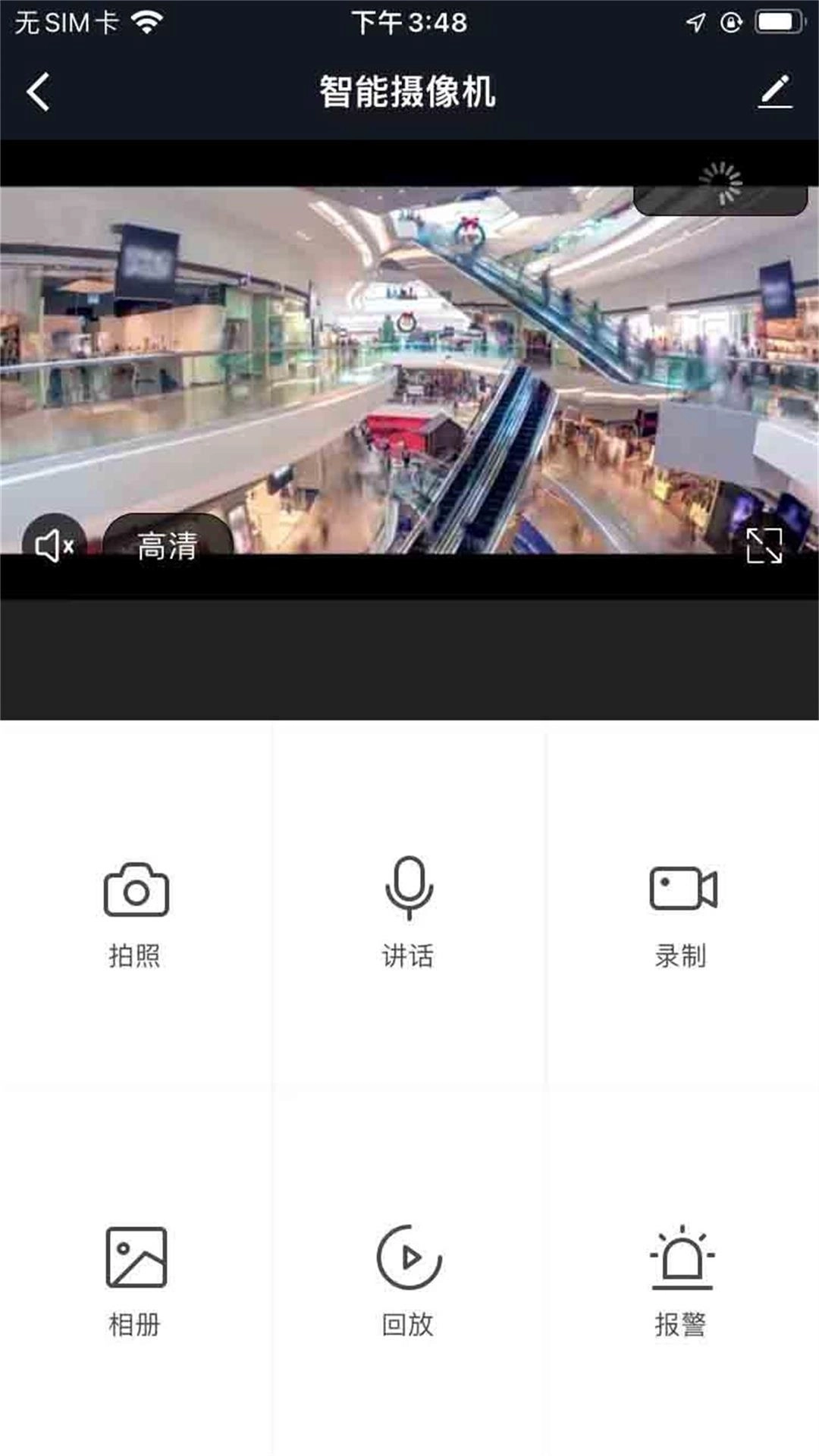The width and height of the screenshot is (819, 1456).
Task: Enter fullscreen with the expand icon
Action: pyautogui.click(x=767, y=544)
